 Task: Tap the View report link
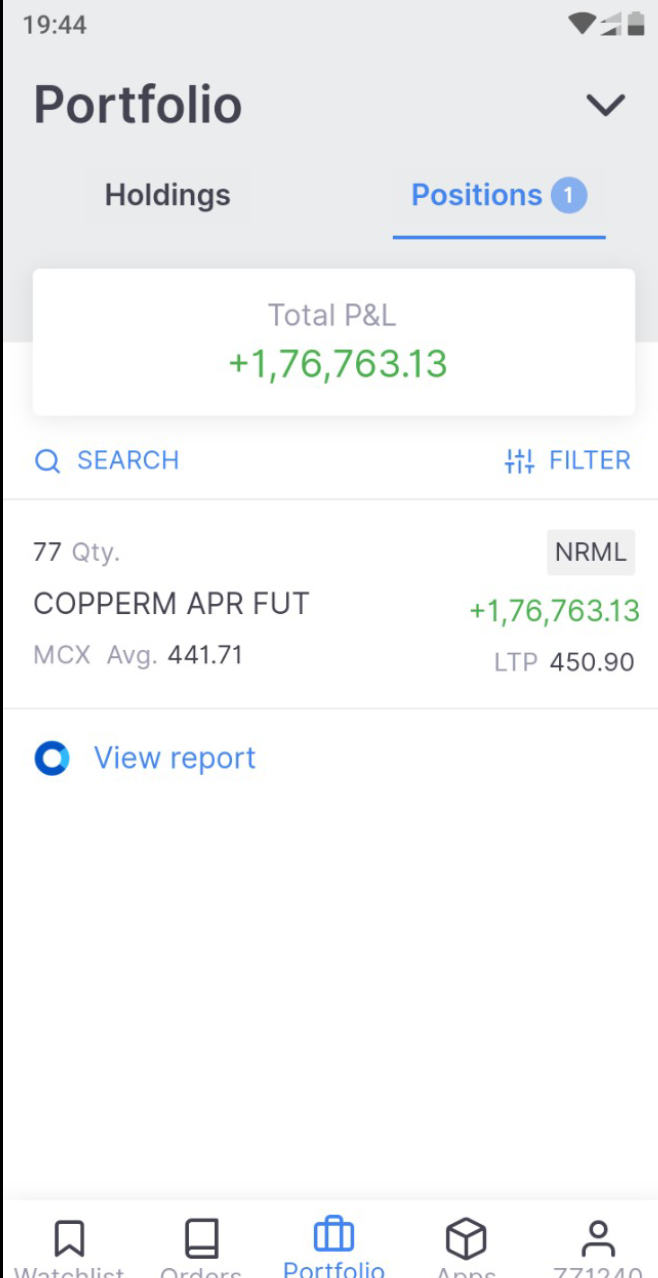pyautogui.click(x=175, y=758)
